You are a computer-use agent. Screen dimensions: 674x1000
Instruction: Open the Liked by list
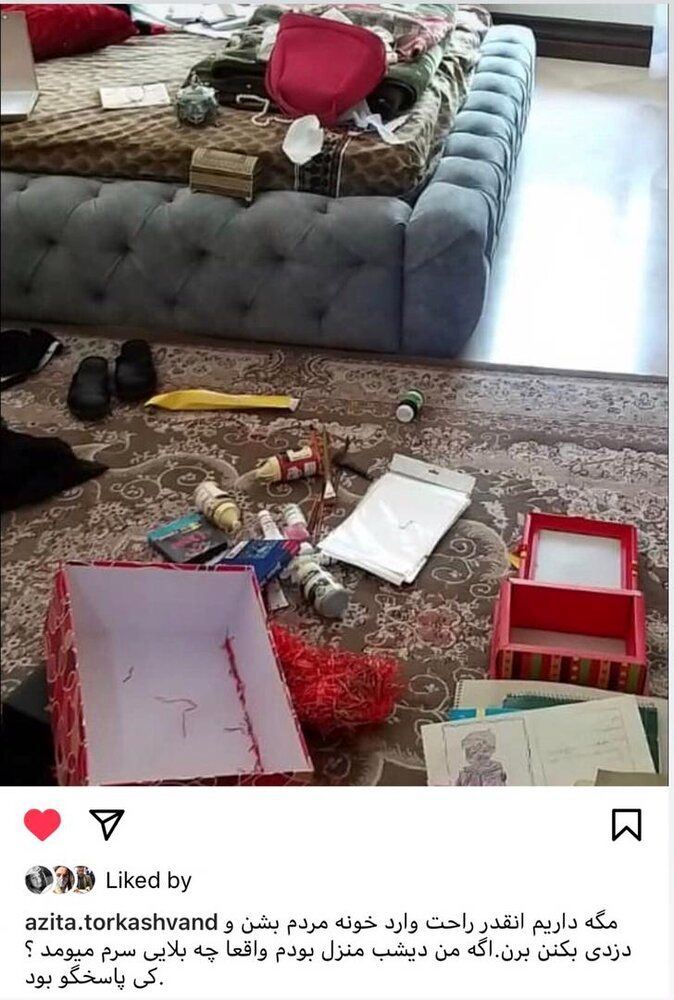coord(147,881)
